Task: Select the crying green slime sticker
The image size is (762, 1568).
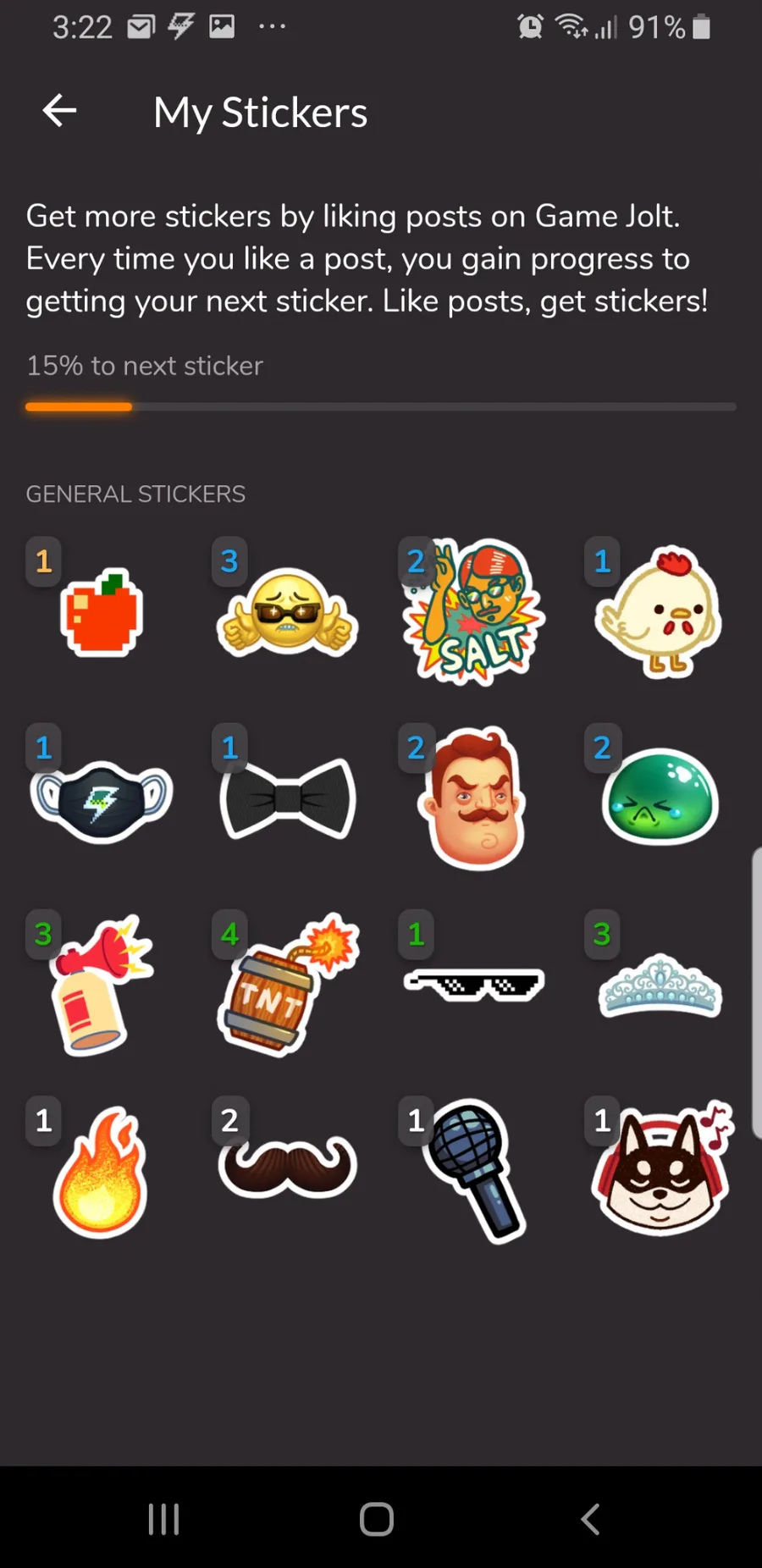Action: 660,798
